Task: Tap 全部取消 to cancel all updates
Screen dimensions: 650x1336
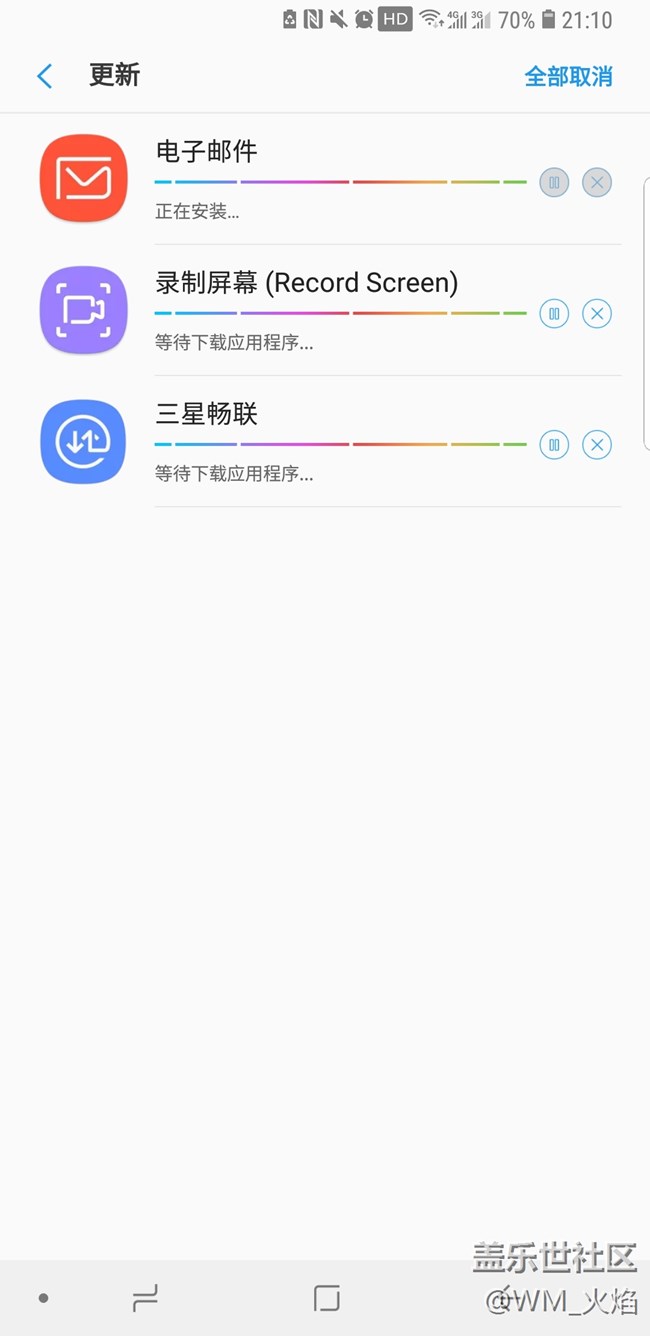Action: pyautogui.click(x=568, y=77)
